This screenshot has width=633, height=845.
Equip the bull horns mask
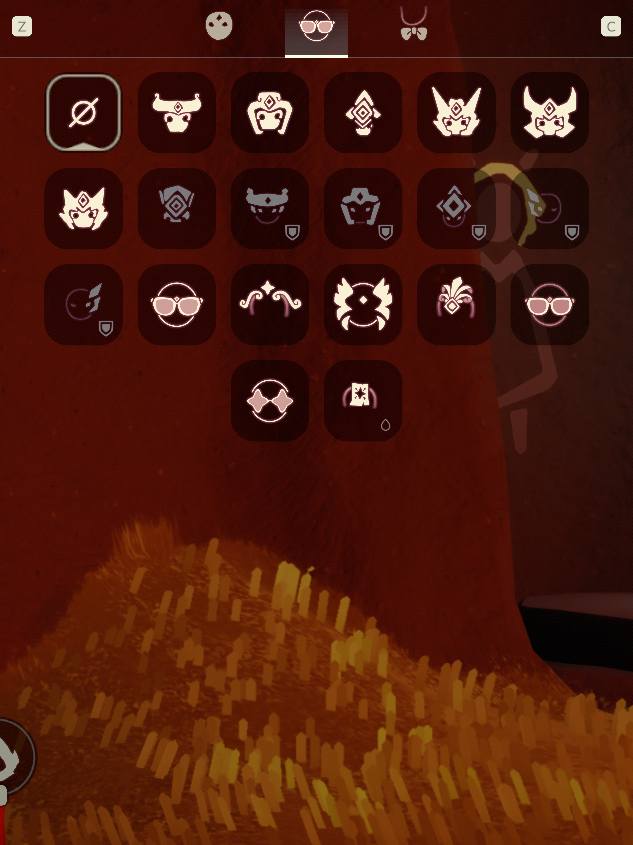[x=177, y=112]
